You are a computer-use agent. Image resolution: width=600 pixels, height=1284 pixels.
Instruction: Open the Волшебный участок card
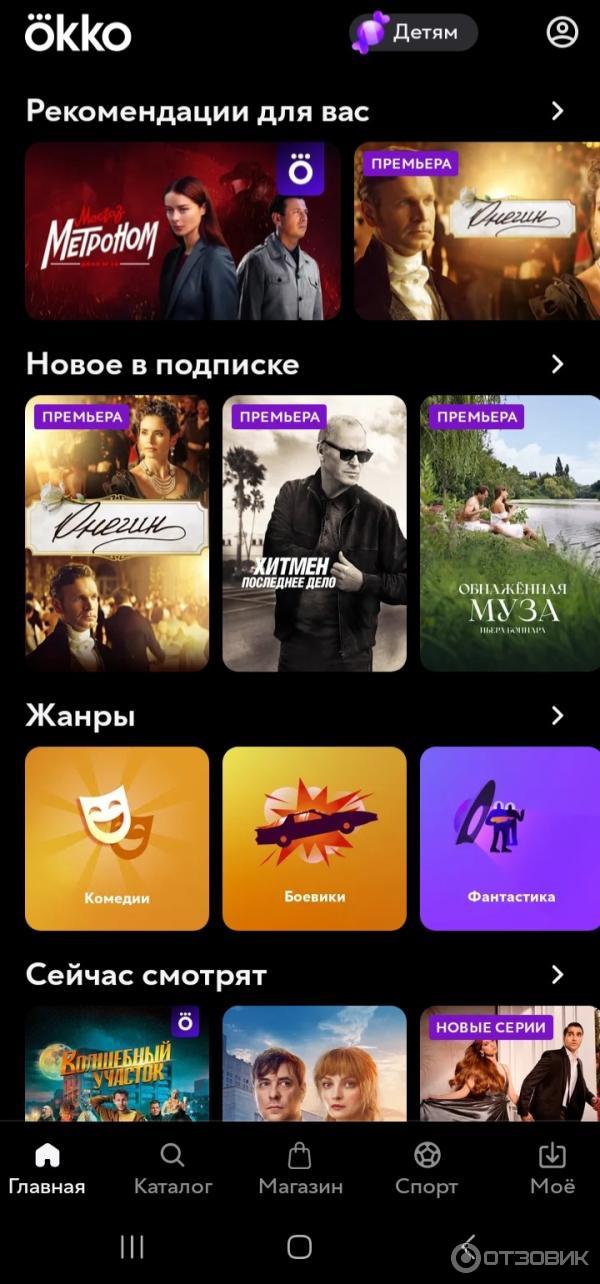click(117, 1064)
